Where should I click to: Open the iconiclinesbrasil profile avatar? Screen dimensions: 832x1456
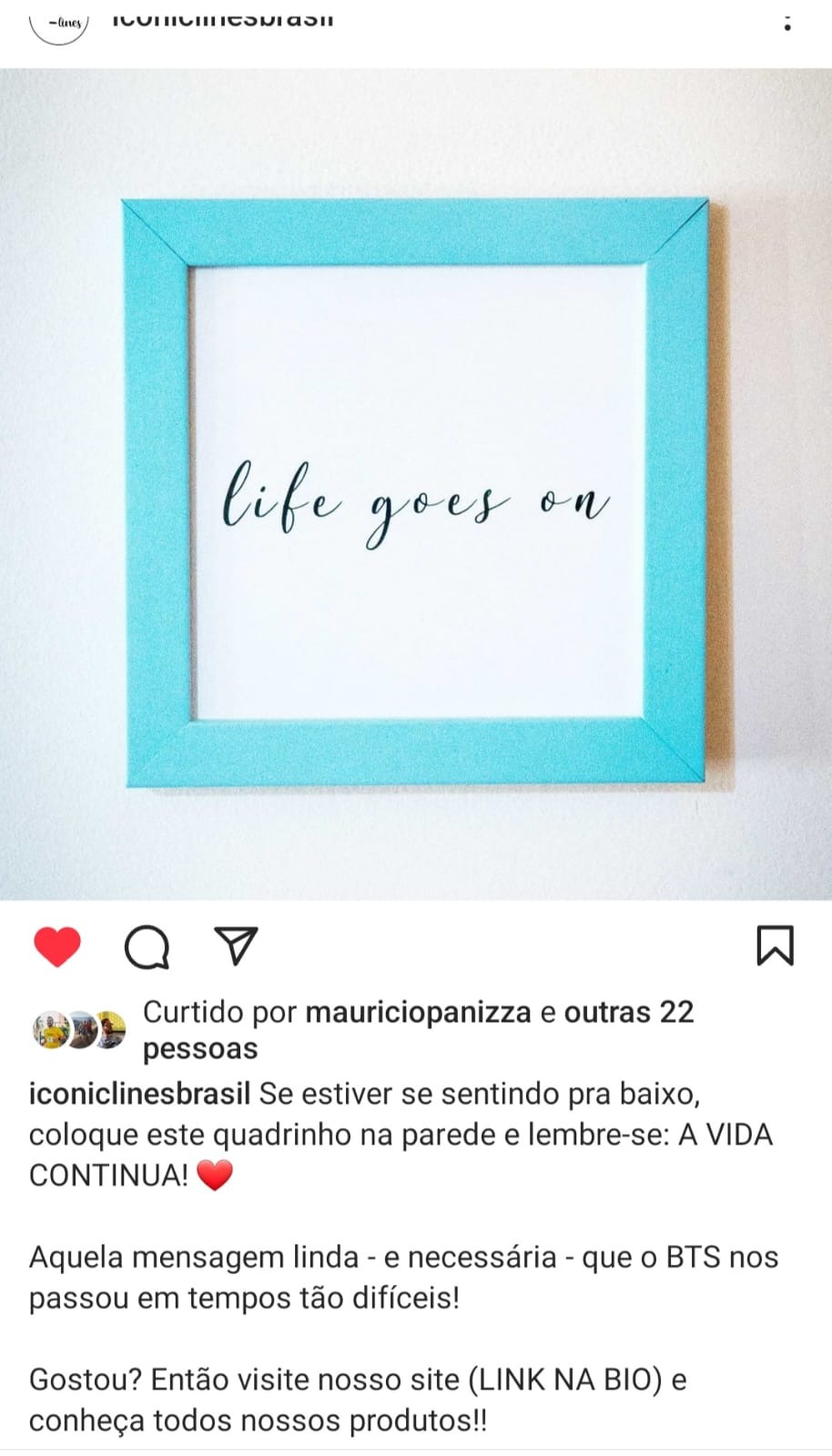pos(59,22)
